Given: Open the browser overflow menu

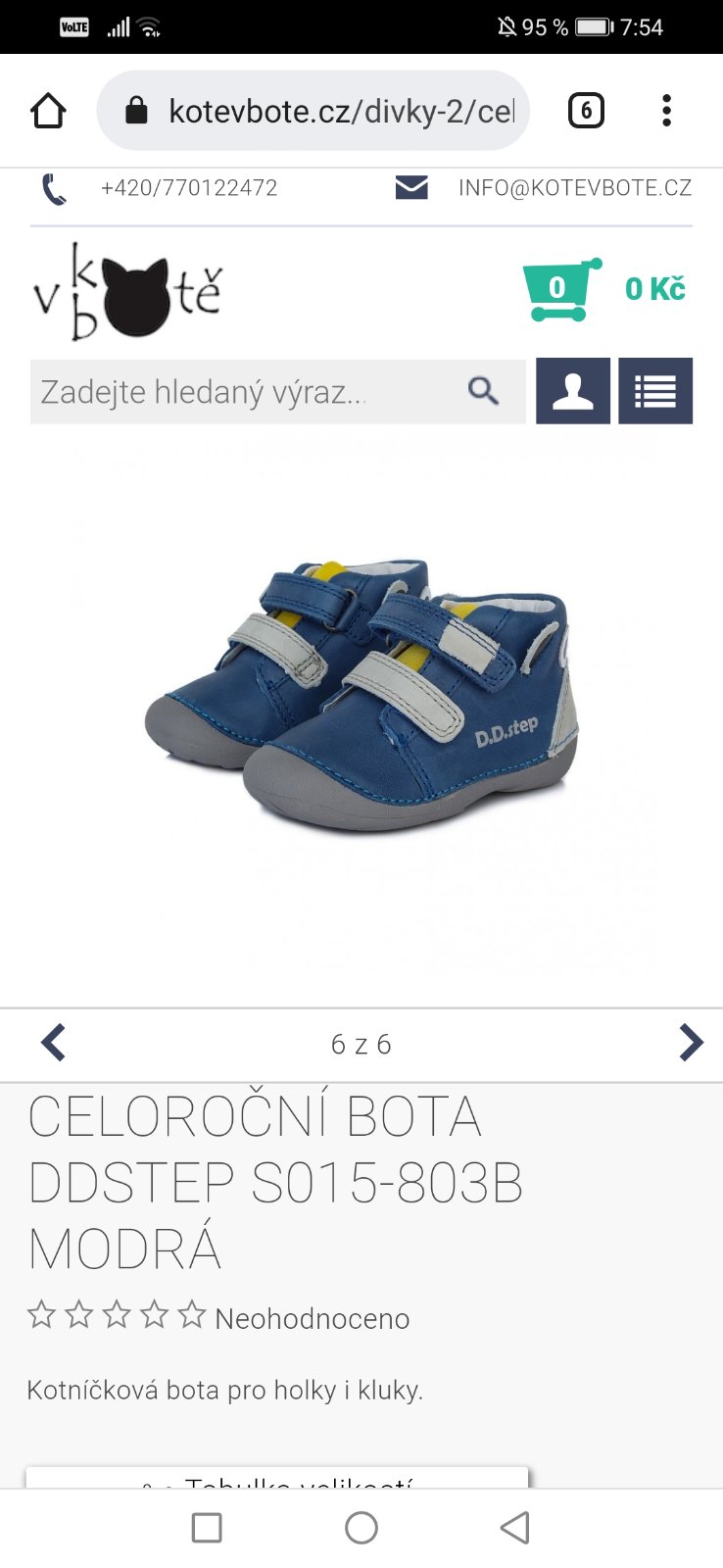Looking at the screenshot, I should pos(666,111).
